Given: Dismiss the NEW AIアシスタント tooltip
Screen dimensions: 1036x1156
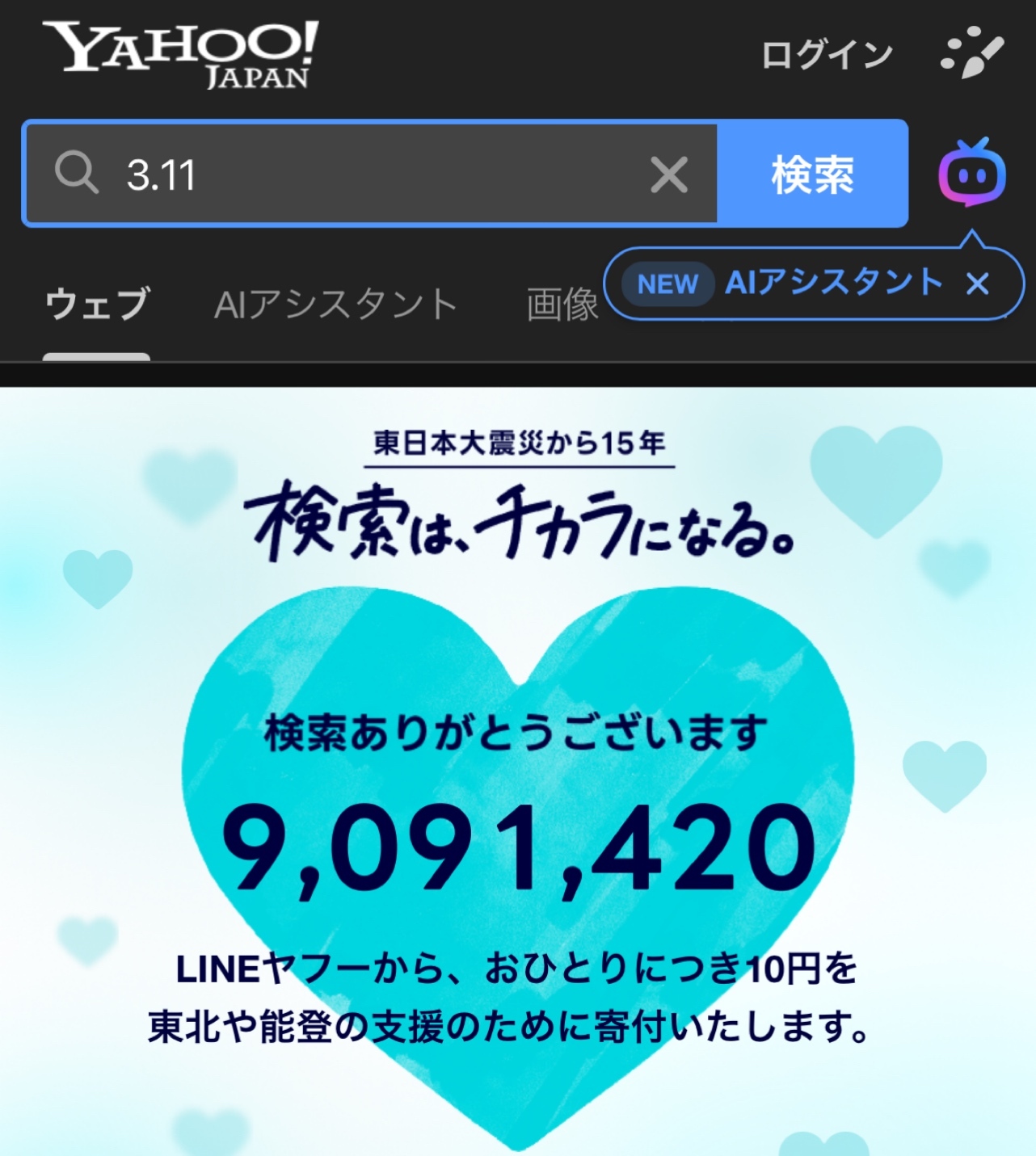Looking at the screenshot, I should point(978,284).
